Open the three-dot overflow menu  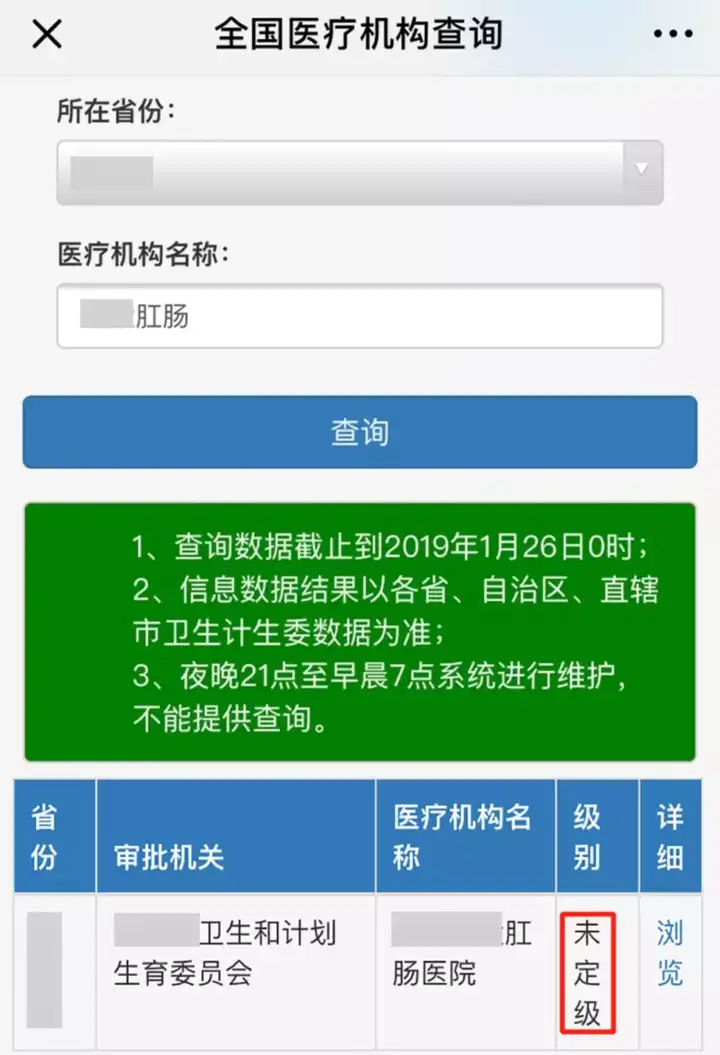point(673,34)
